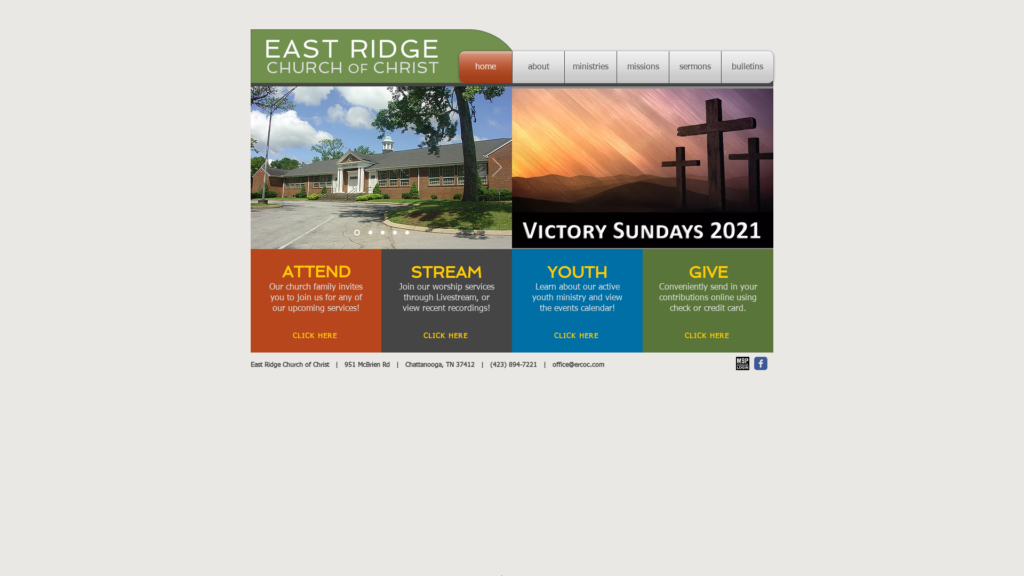The image size is (1024, 576).
Task: Advance the church photo slideshow arrow
Action: point(497,167)
